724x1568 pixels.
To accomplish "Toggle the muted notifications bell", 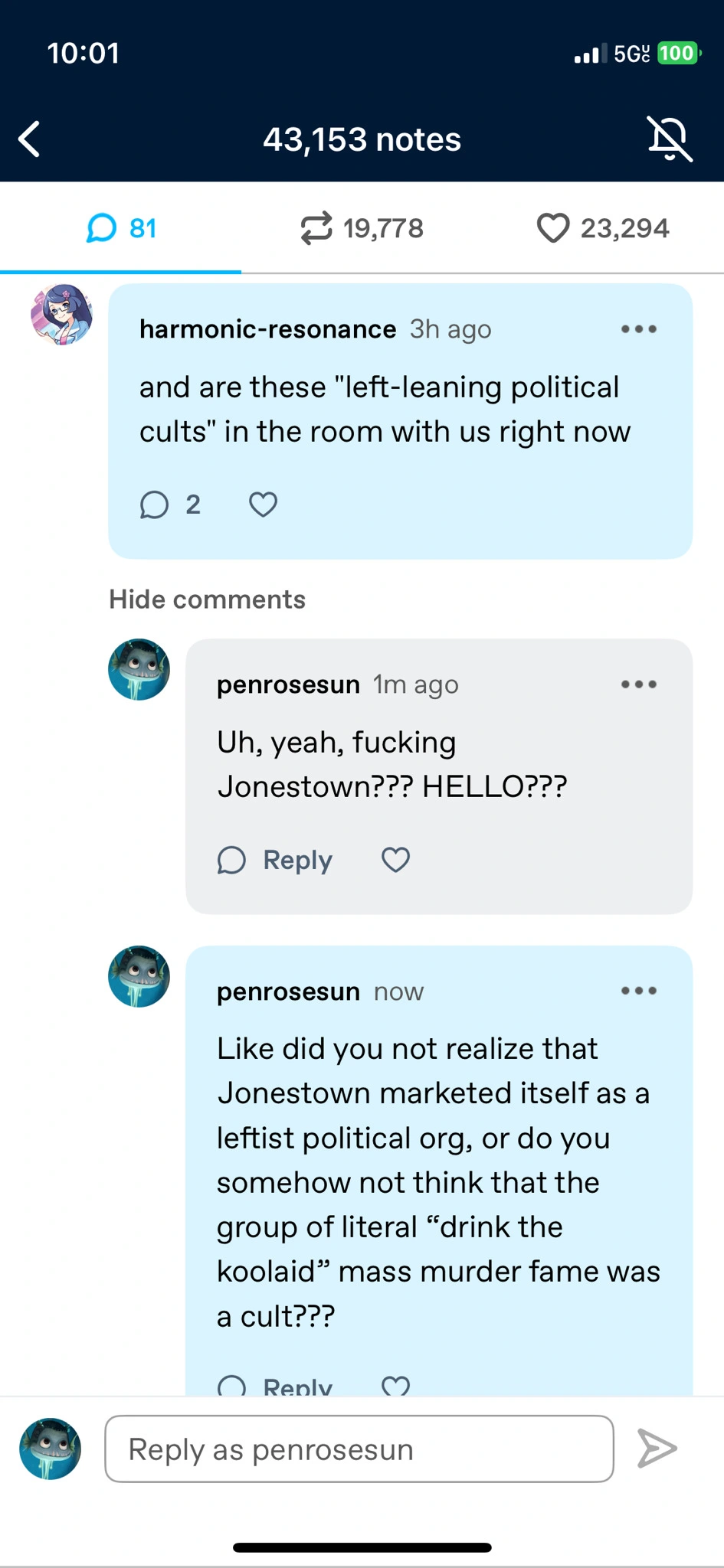I will coord(670,139).
